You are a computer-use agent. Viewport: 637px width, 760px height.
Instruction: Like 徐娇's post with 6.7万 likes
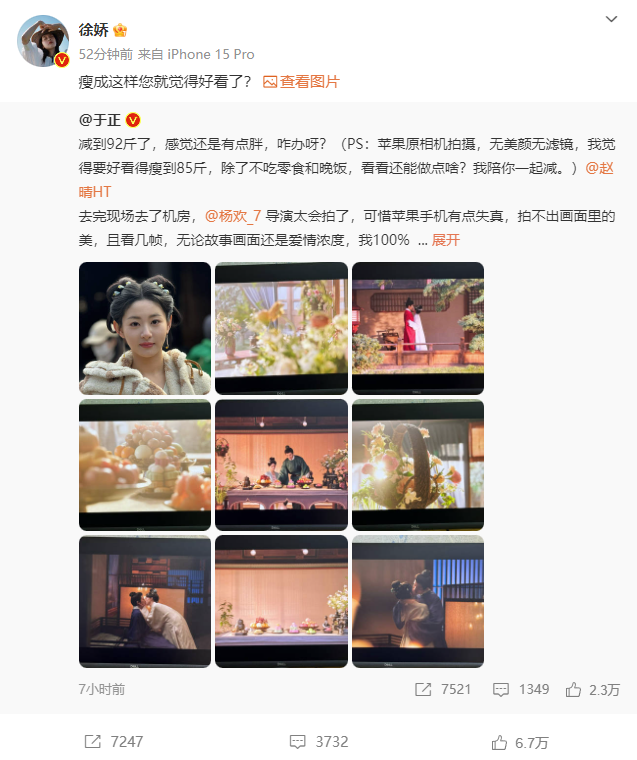(x=520, y=742)
